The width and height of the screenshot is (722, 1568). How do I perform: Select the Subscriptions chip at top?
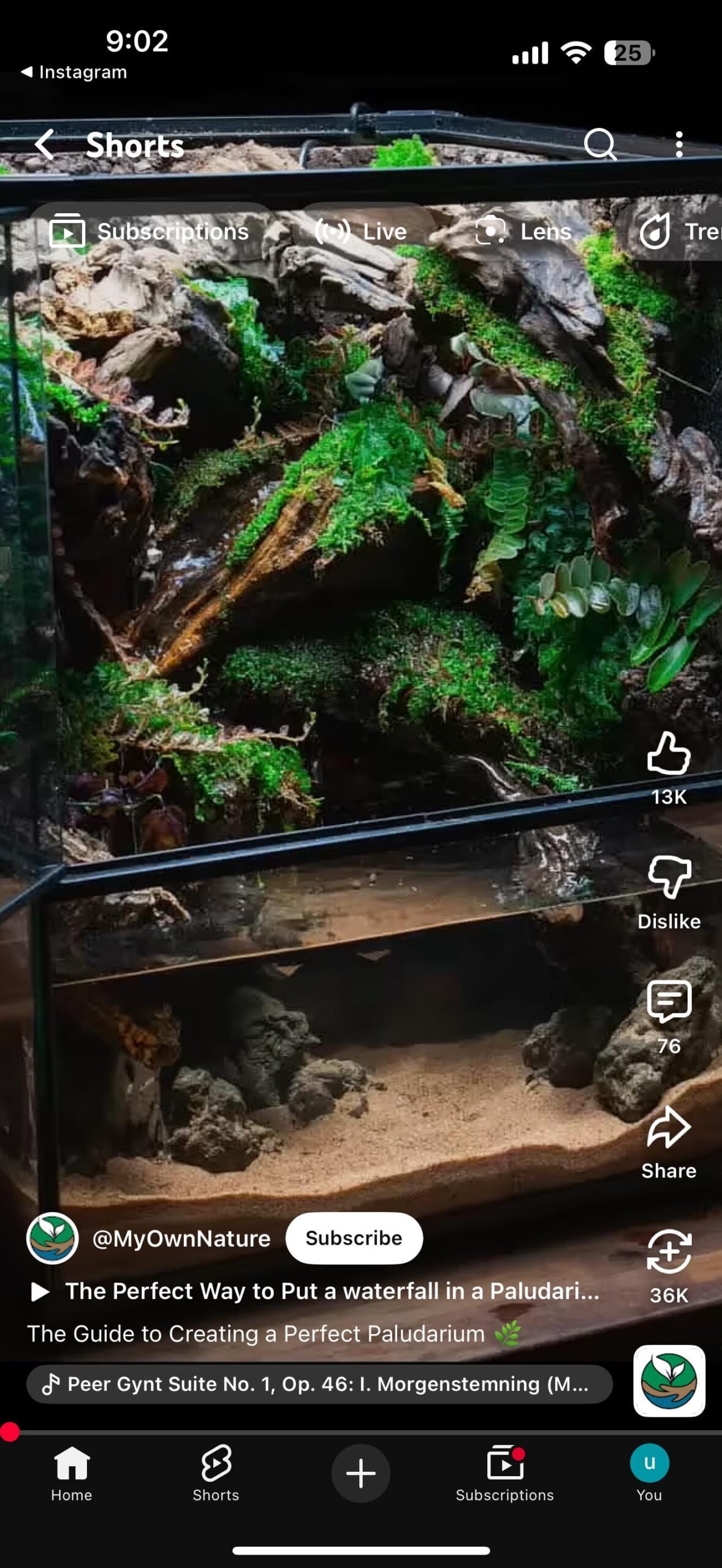[x=150, y=232]
